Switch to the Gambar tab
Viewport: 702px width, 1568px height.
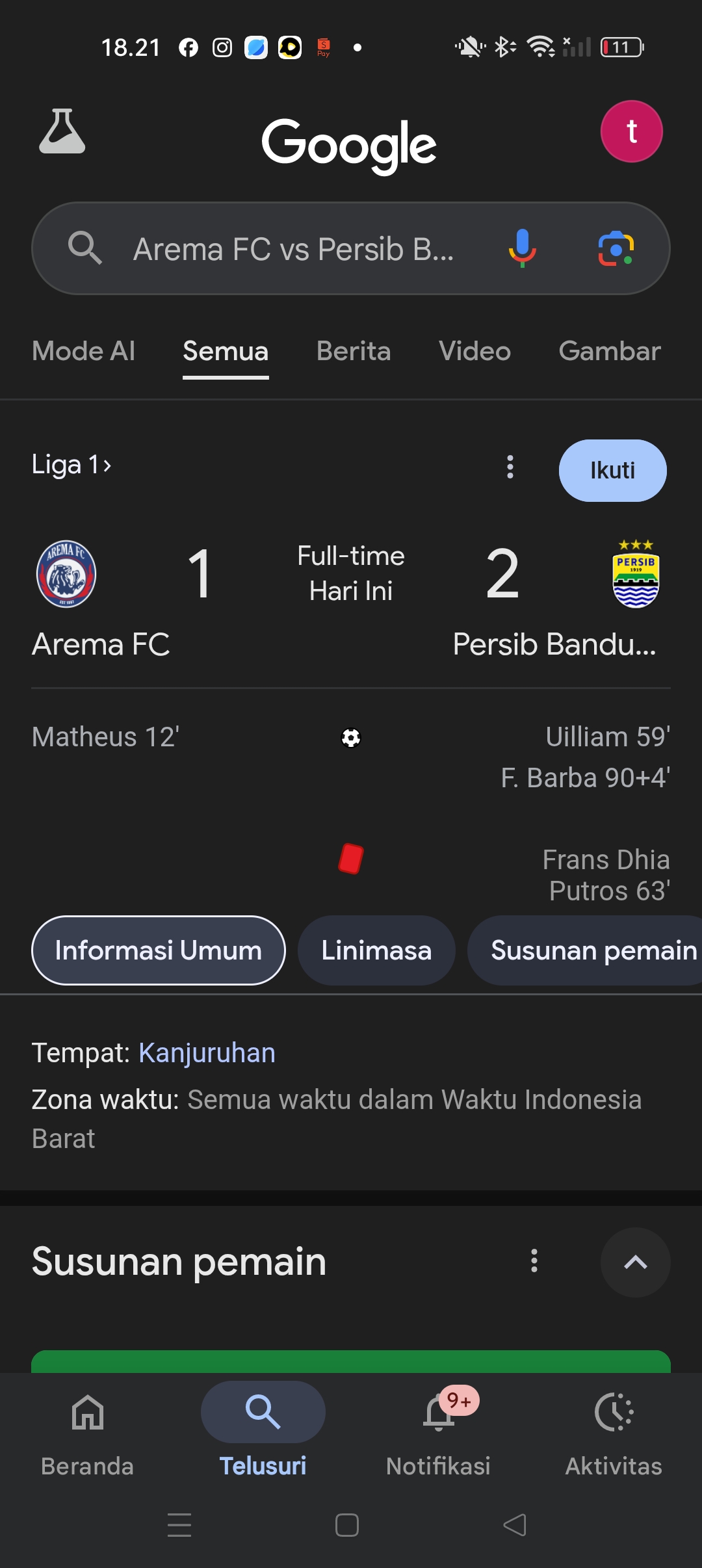(x=609, y=352)
